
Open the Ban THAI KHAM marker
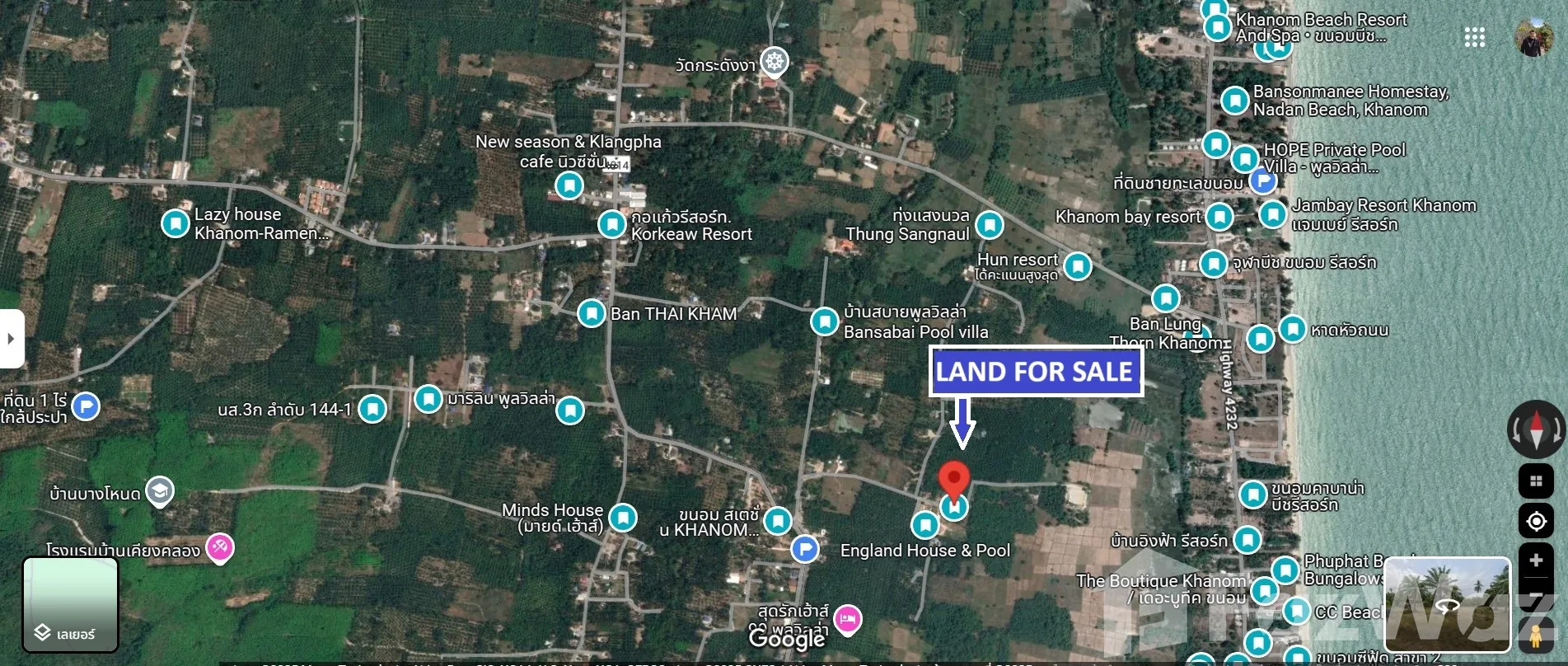pyautogui.click(x=591, y=313)
